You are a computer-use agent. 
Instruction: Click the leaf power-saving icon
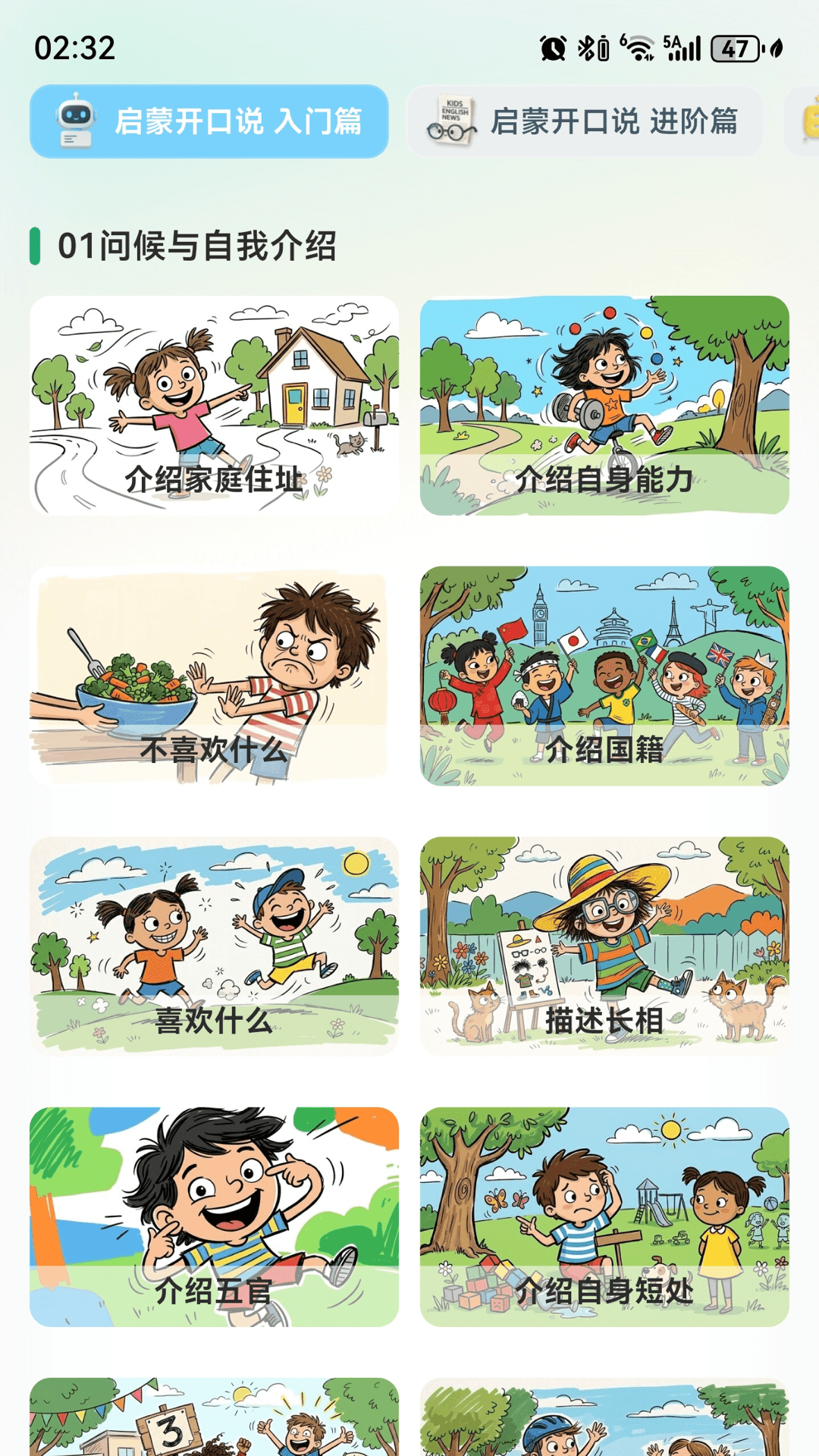tap(775, 47)
